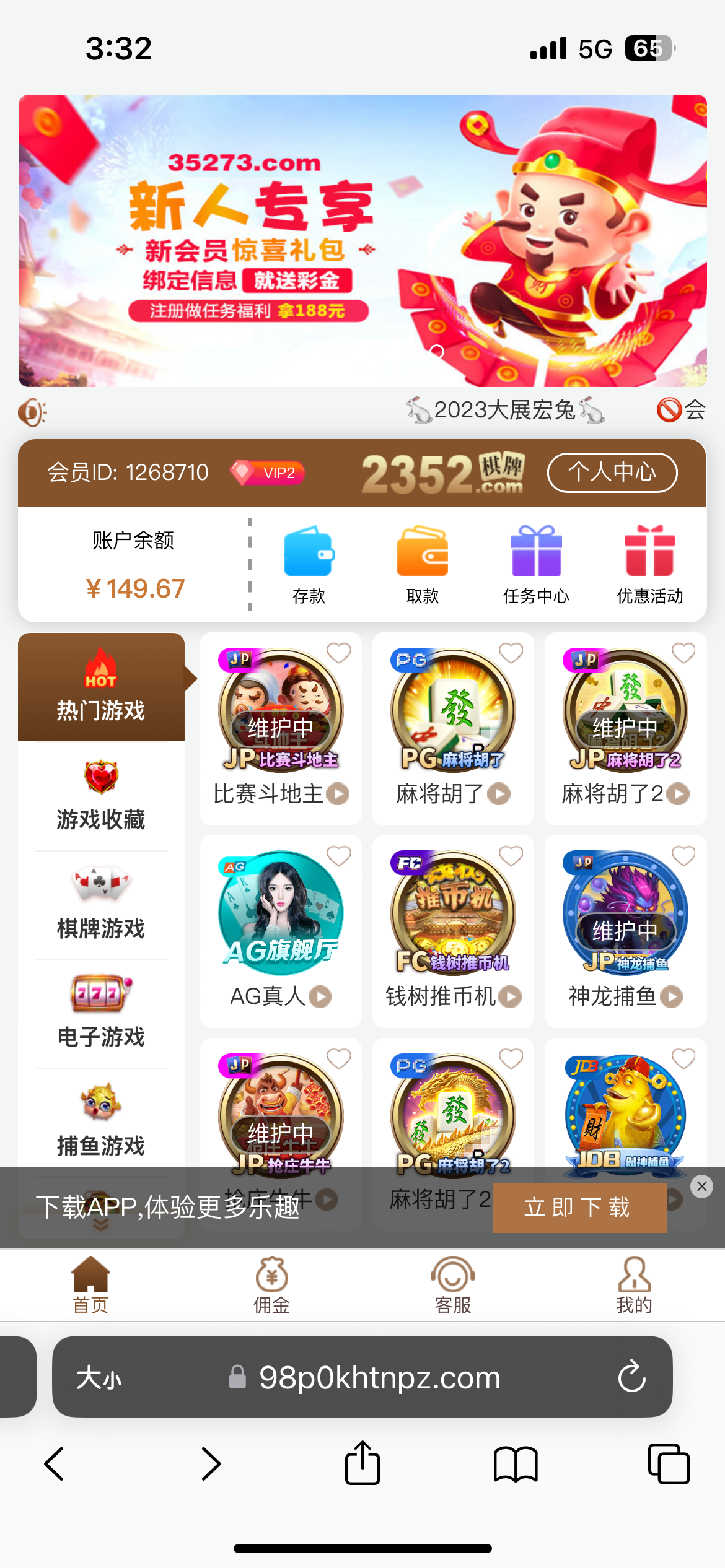Switch to 我的 tab

pyautogui.click(x=634, y=1285)
